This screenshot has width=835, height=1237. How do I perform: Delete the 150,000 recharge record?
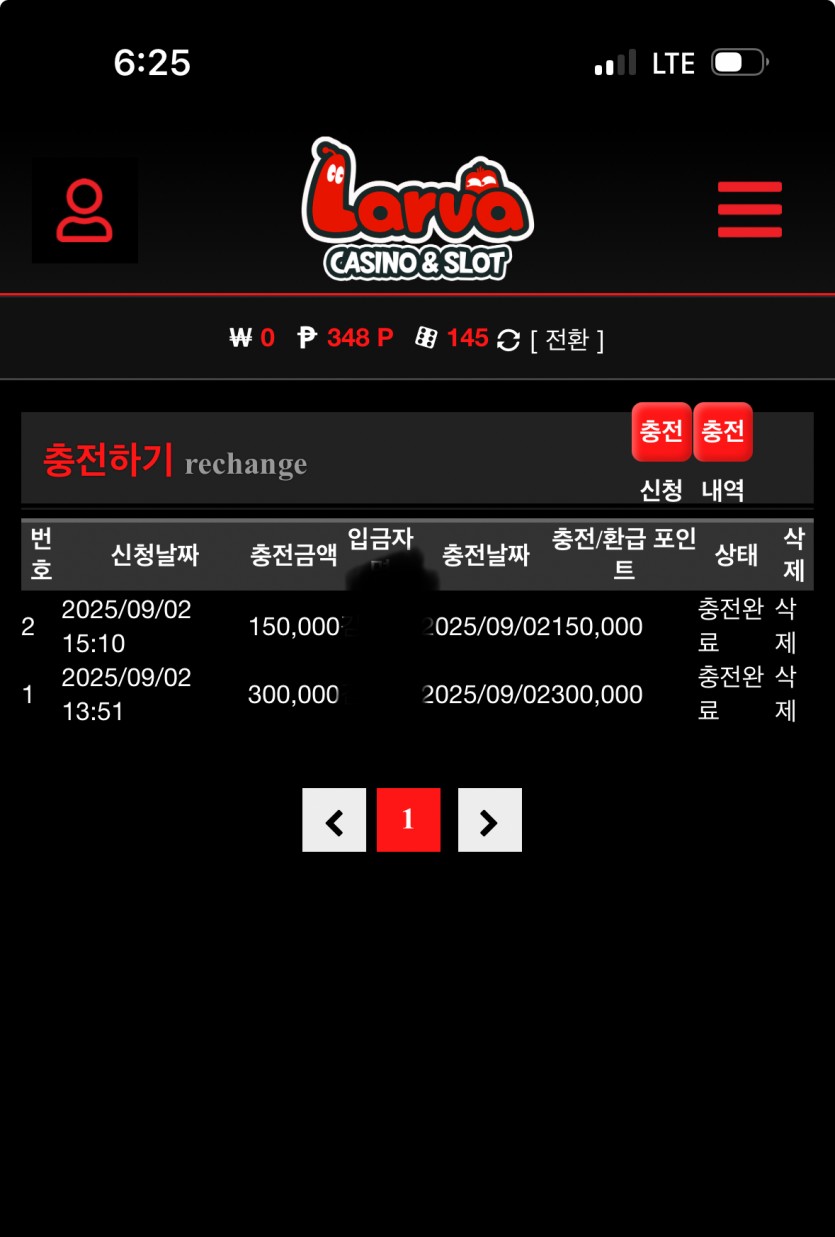point(785,626)
